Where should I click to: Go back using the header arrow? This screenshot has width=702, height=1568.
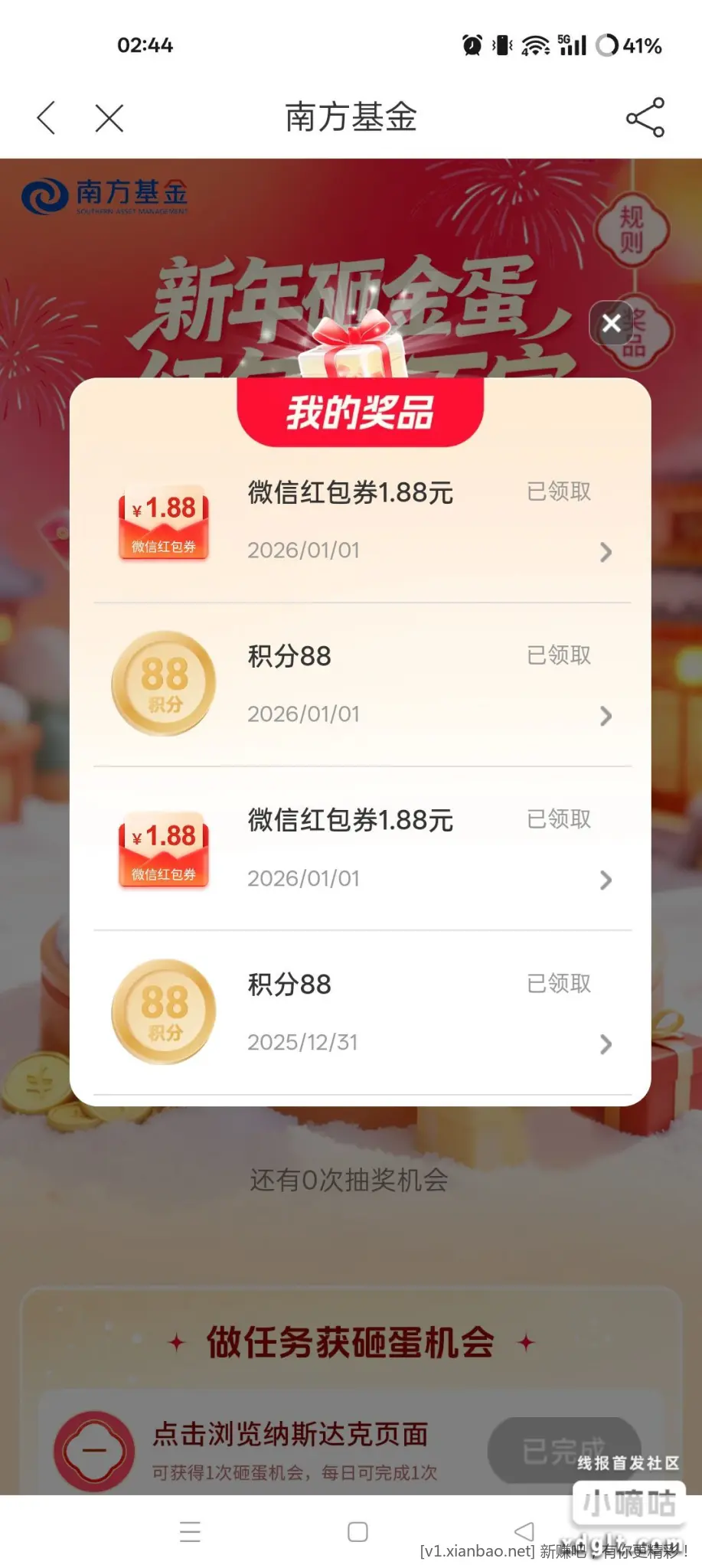[47, 118]
